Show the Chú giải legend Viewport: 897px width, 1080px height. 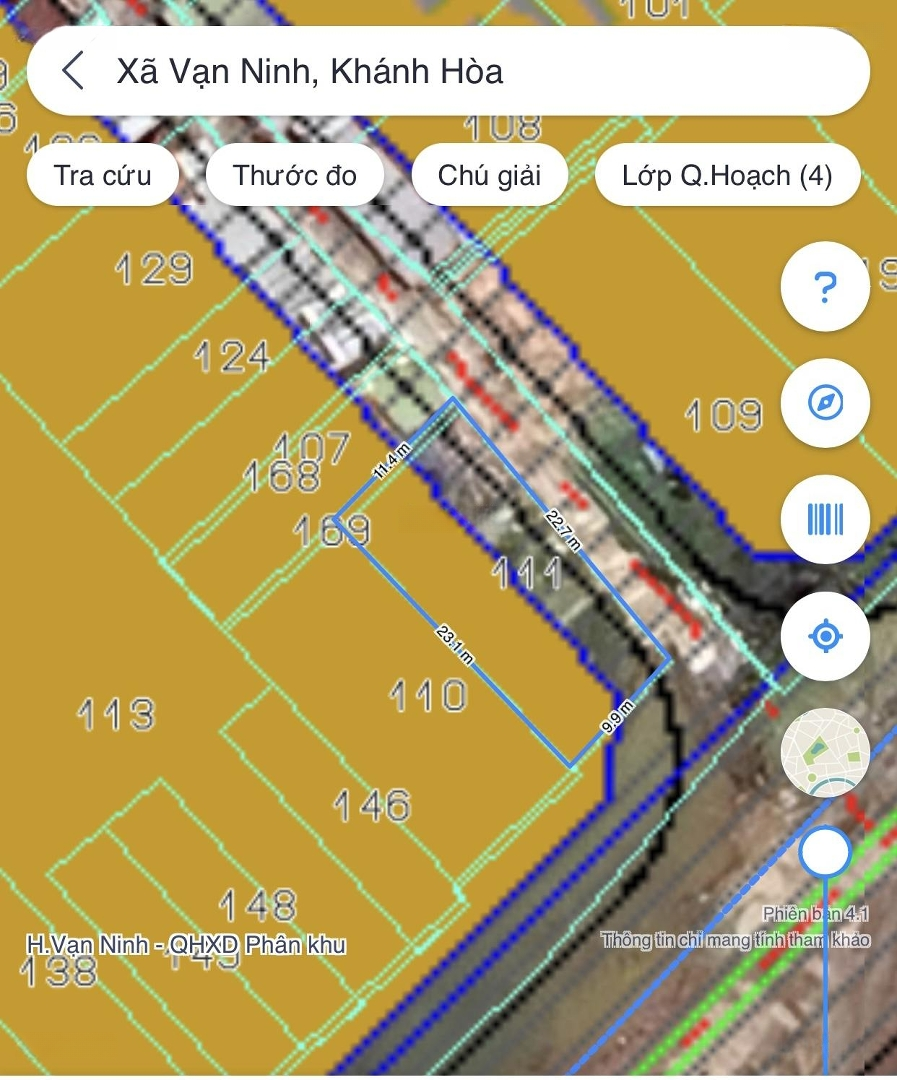coord(489,176)
